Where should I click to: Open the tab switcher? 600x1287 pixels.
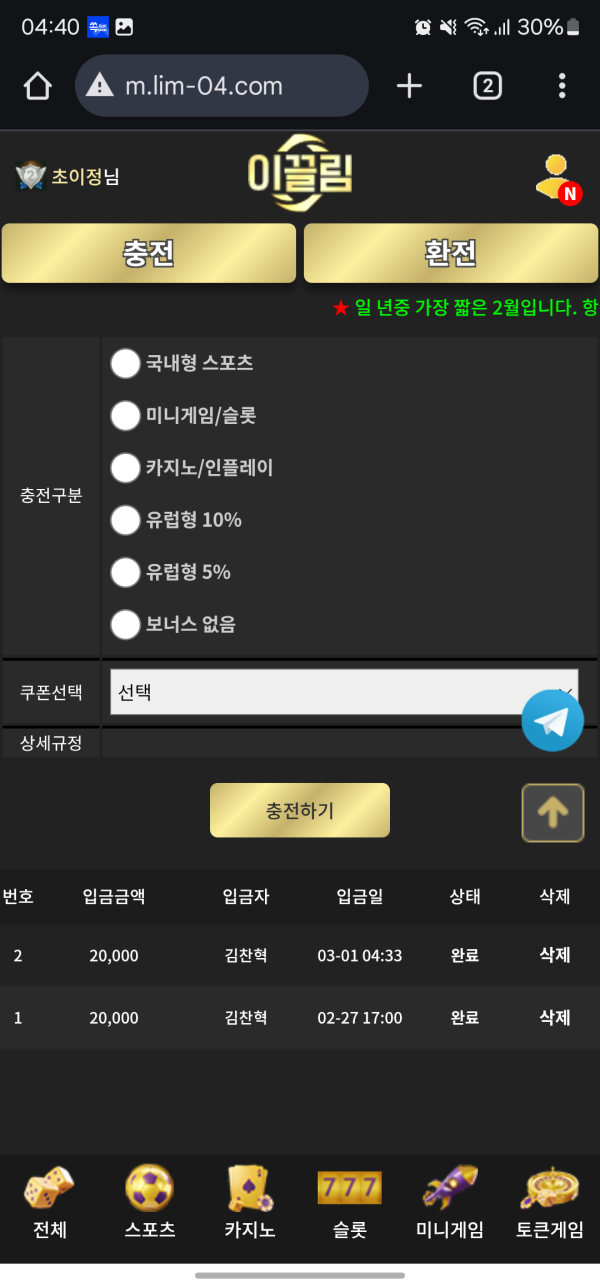487,86
